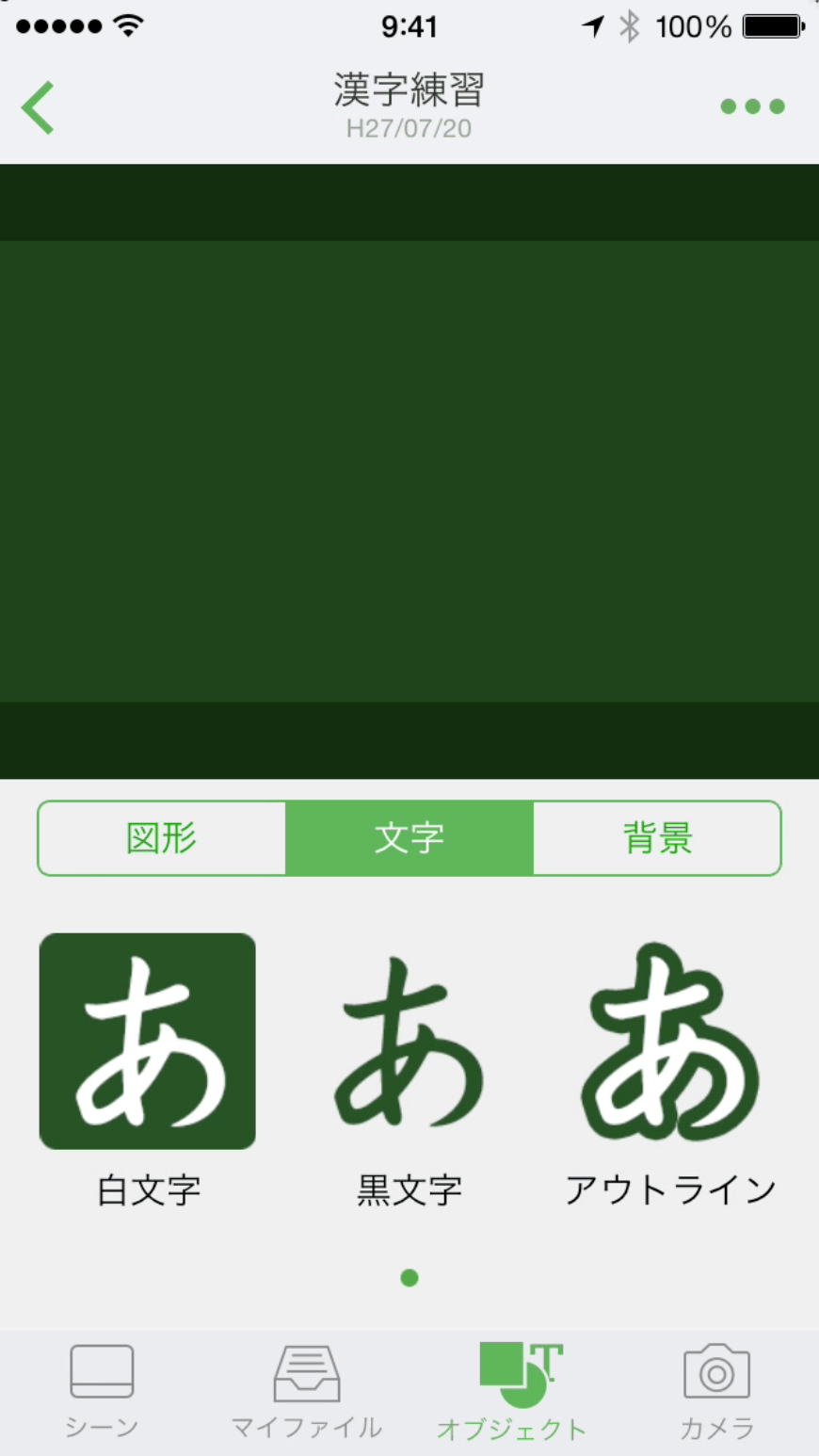
Task: Pick the アウトライン text style
Action: [670, 1042]
